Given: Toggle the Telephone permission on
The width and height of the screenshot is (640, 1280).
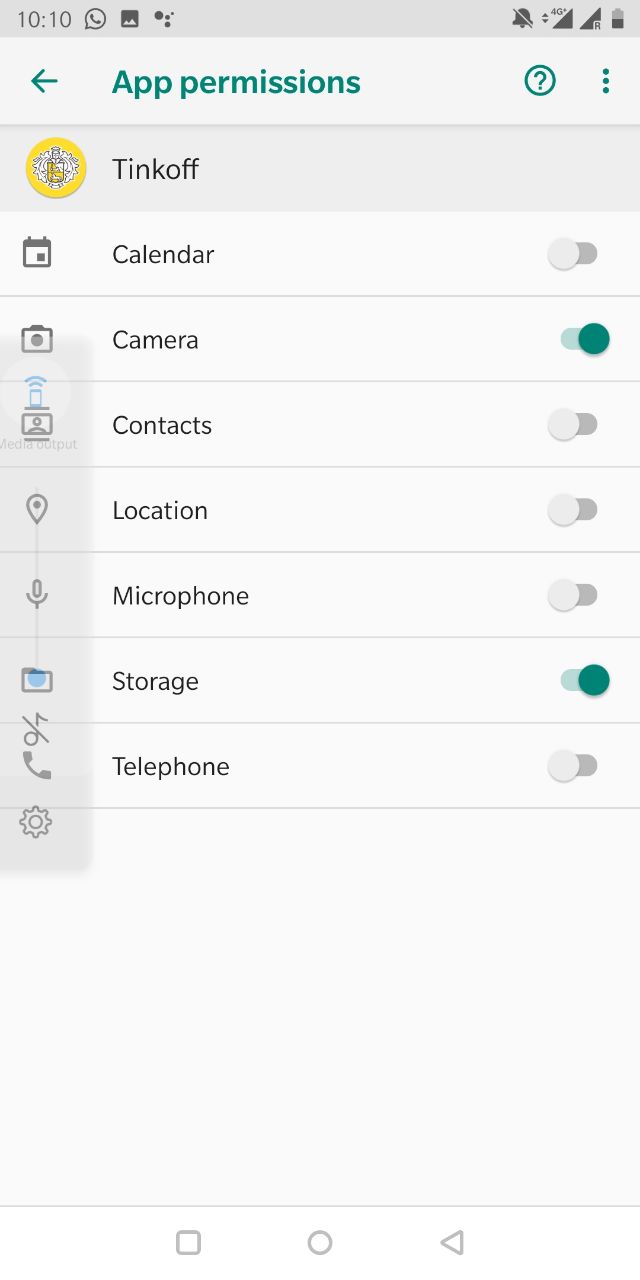Looking at the screenshot, I should (x=573, y=766).
